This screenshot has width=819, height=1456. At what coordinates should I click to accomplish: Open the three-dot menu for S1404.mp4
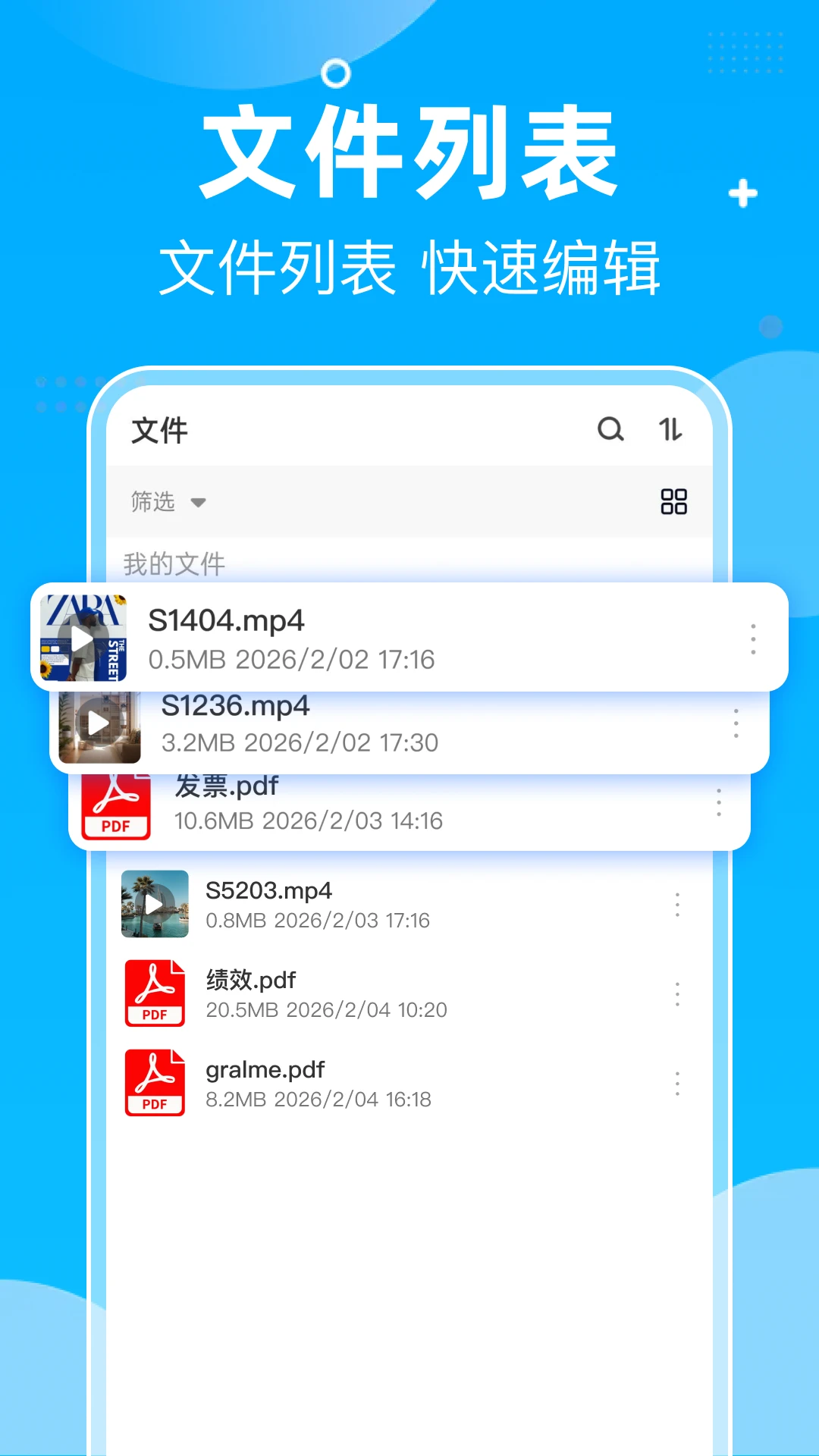753,639
